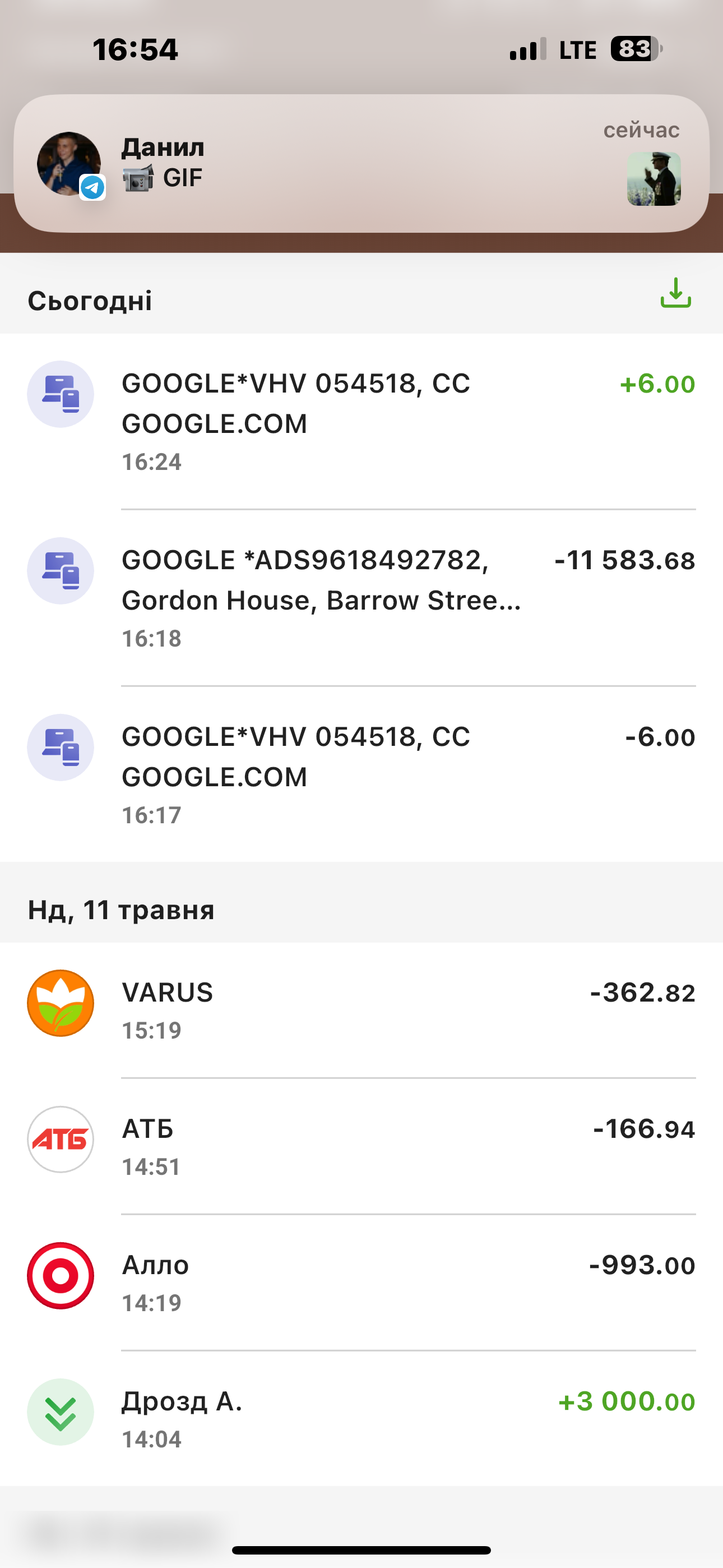Open the VARUS transaction

coord(361,1009)
